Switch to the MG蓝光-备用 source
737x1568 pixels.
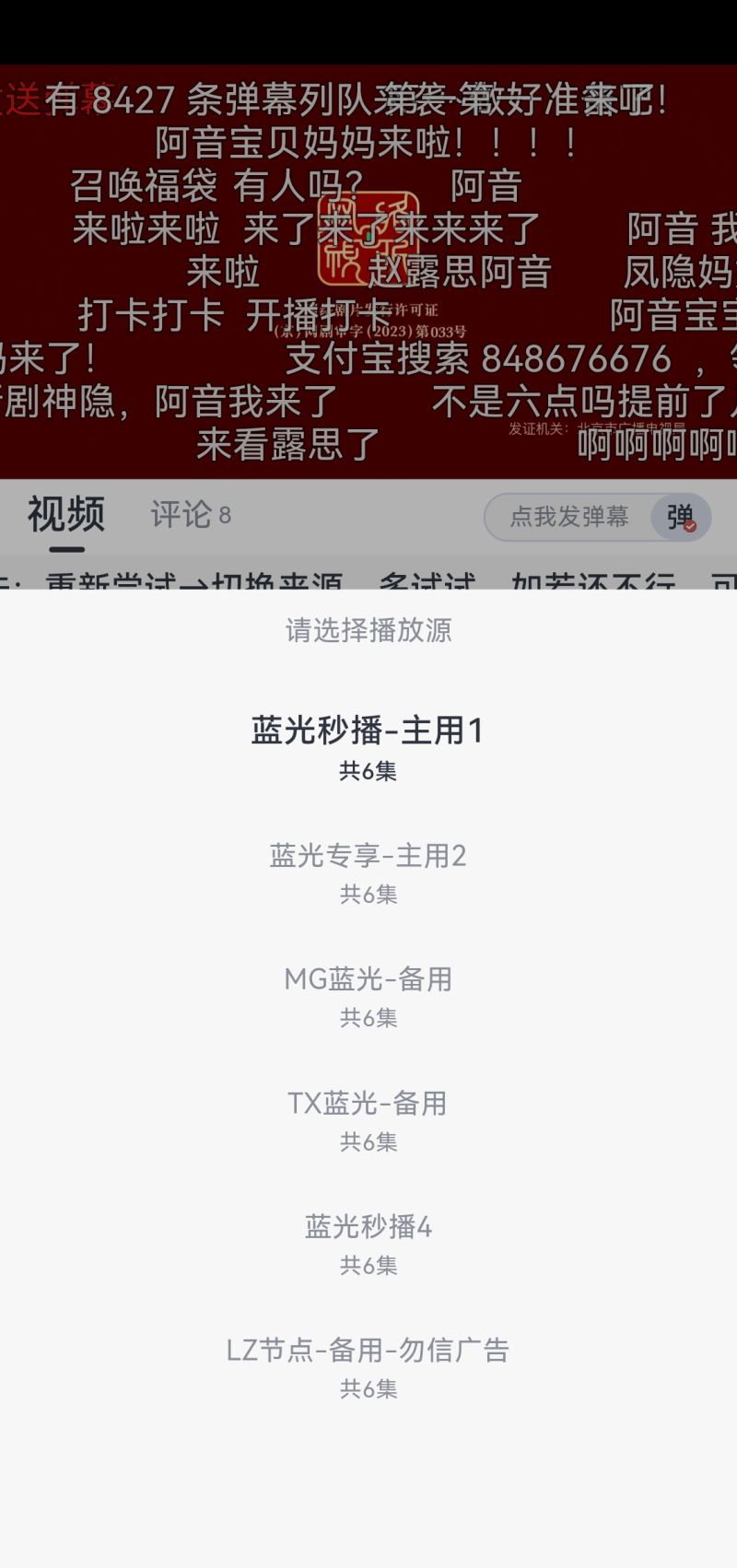(368, 995)
